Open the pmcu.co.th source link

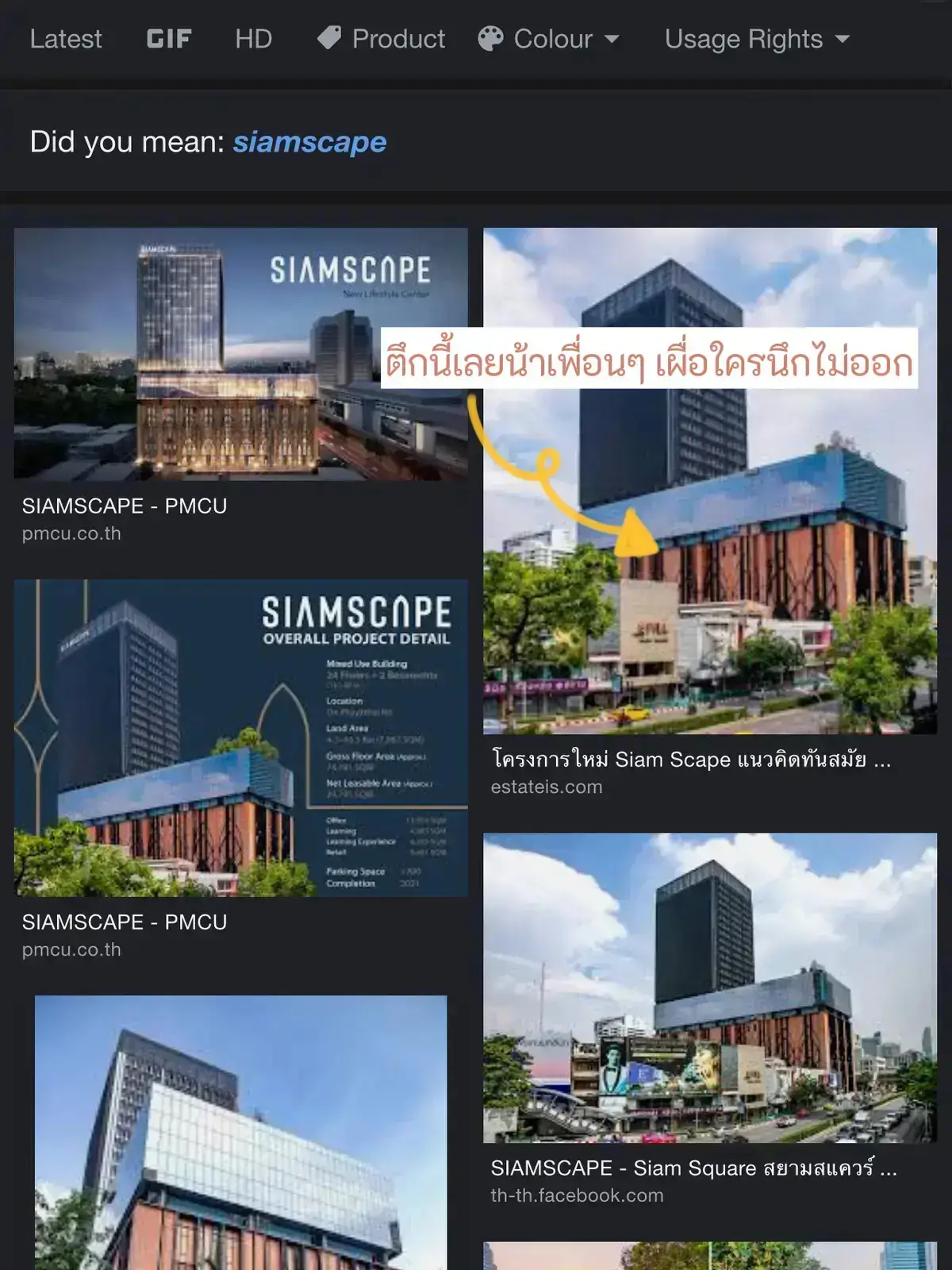point(71,533)
